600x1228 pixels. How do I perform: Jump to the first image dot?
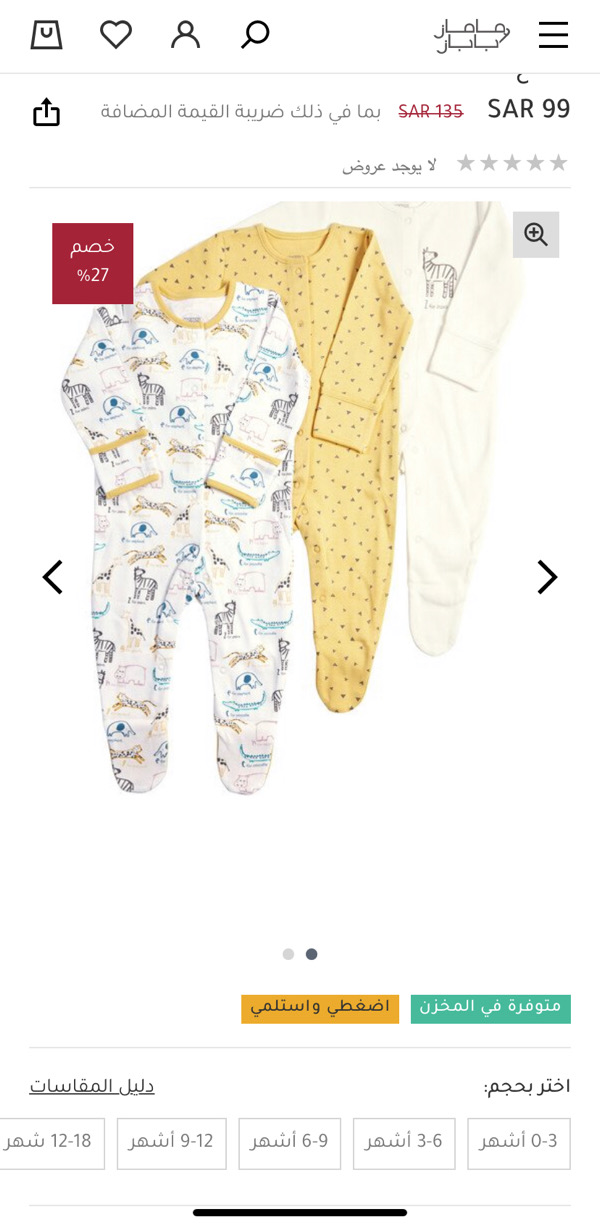point(288,954)
